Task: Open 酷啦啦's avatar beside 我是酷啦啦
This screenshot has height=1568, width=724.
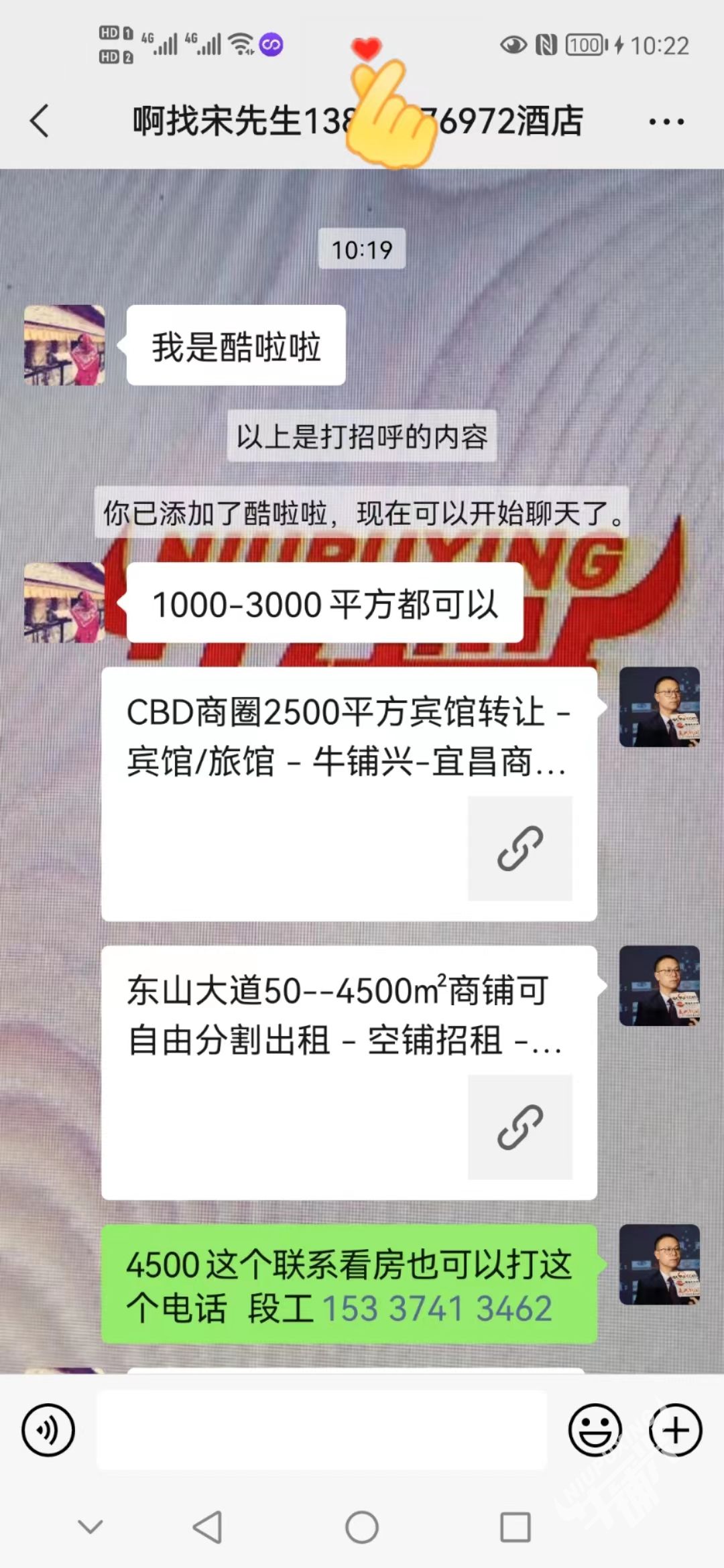Action: 64,345
